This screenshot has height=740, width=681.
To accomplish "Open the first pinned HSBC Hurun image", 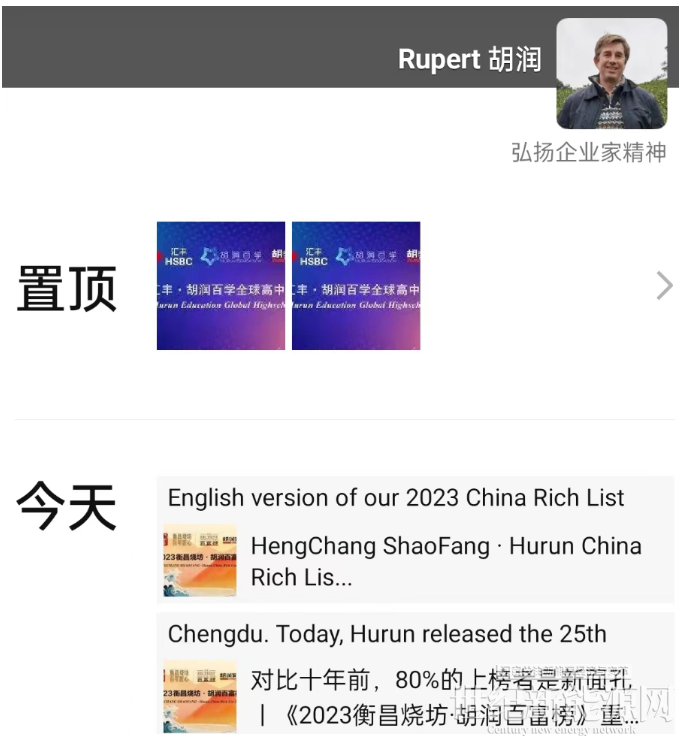I will pos(221,286).
